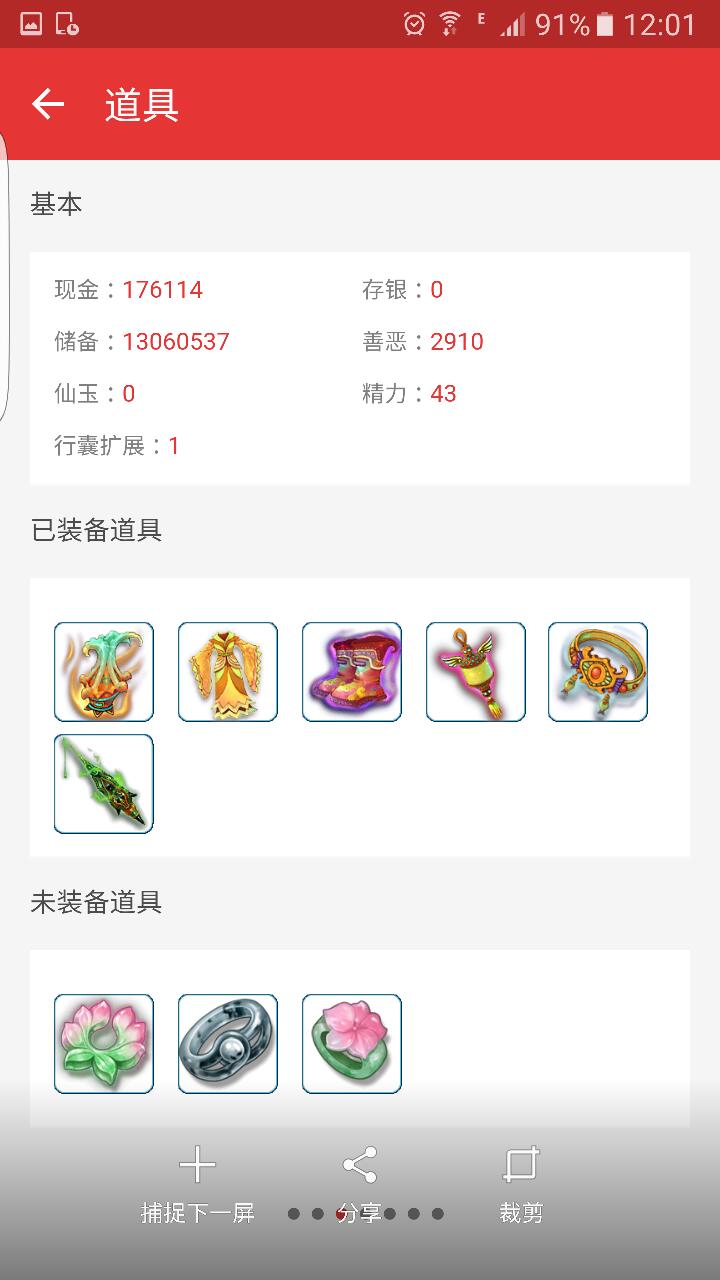720x1280 pixels.
Task: Open the equipped flaming helmet item
Action: [104, 672]
